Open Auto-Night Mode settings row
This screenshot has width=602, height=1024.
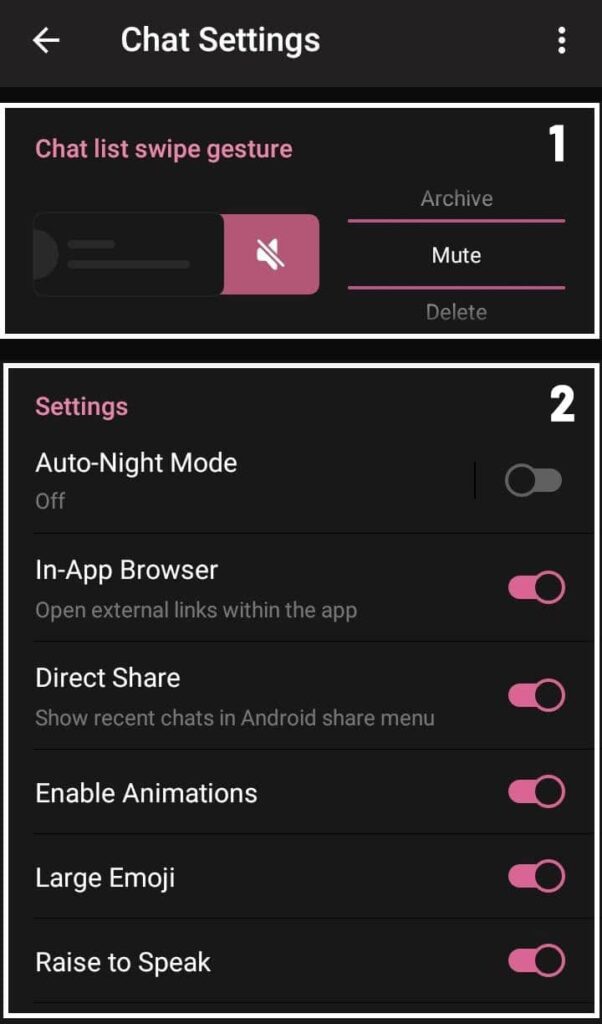pos(255,481)
